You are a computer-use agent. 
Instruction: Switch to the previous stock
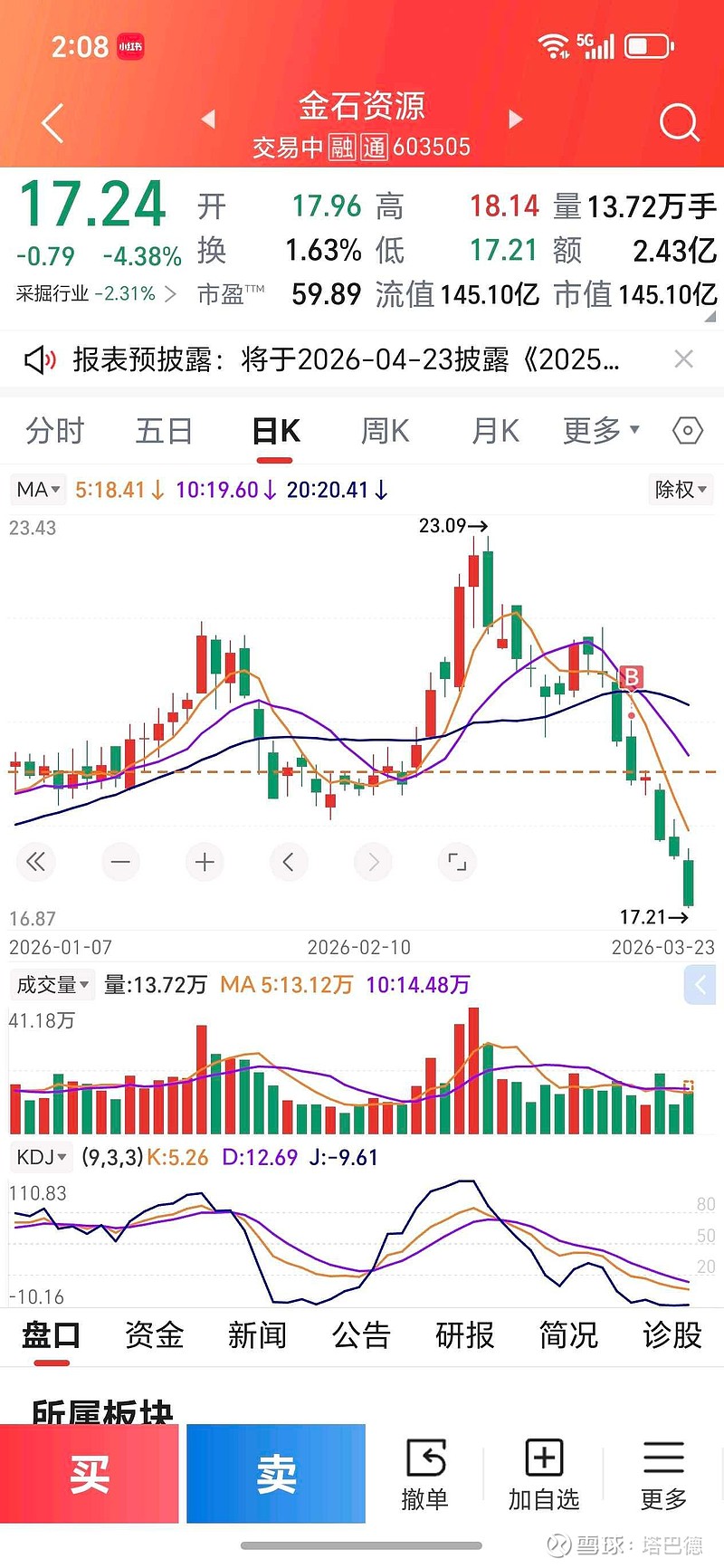(209, 119)
